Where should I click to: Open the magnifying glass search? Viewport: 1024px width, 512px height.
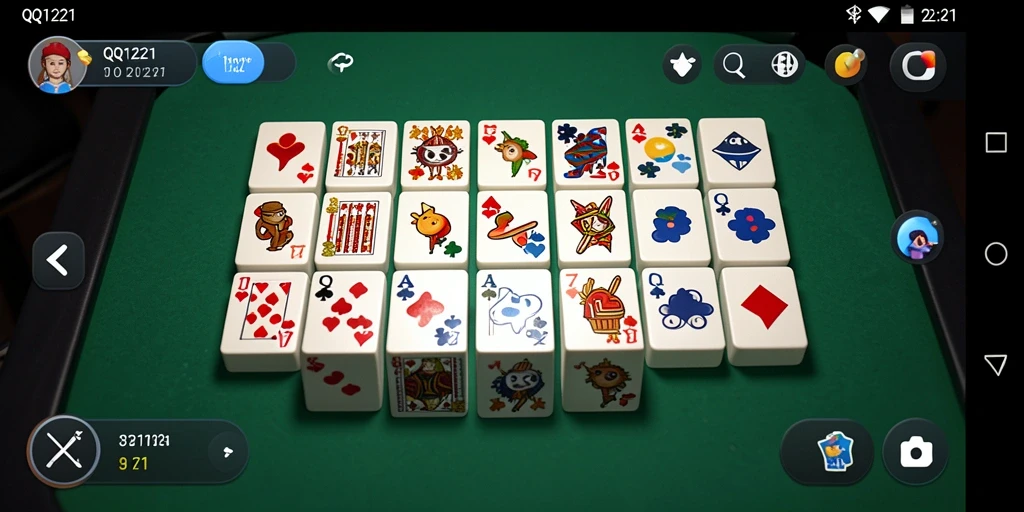tap(734, 64)
